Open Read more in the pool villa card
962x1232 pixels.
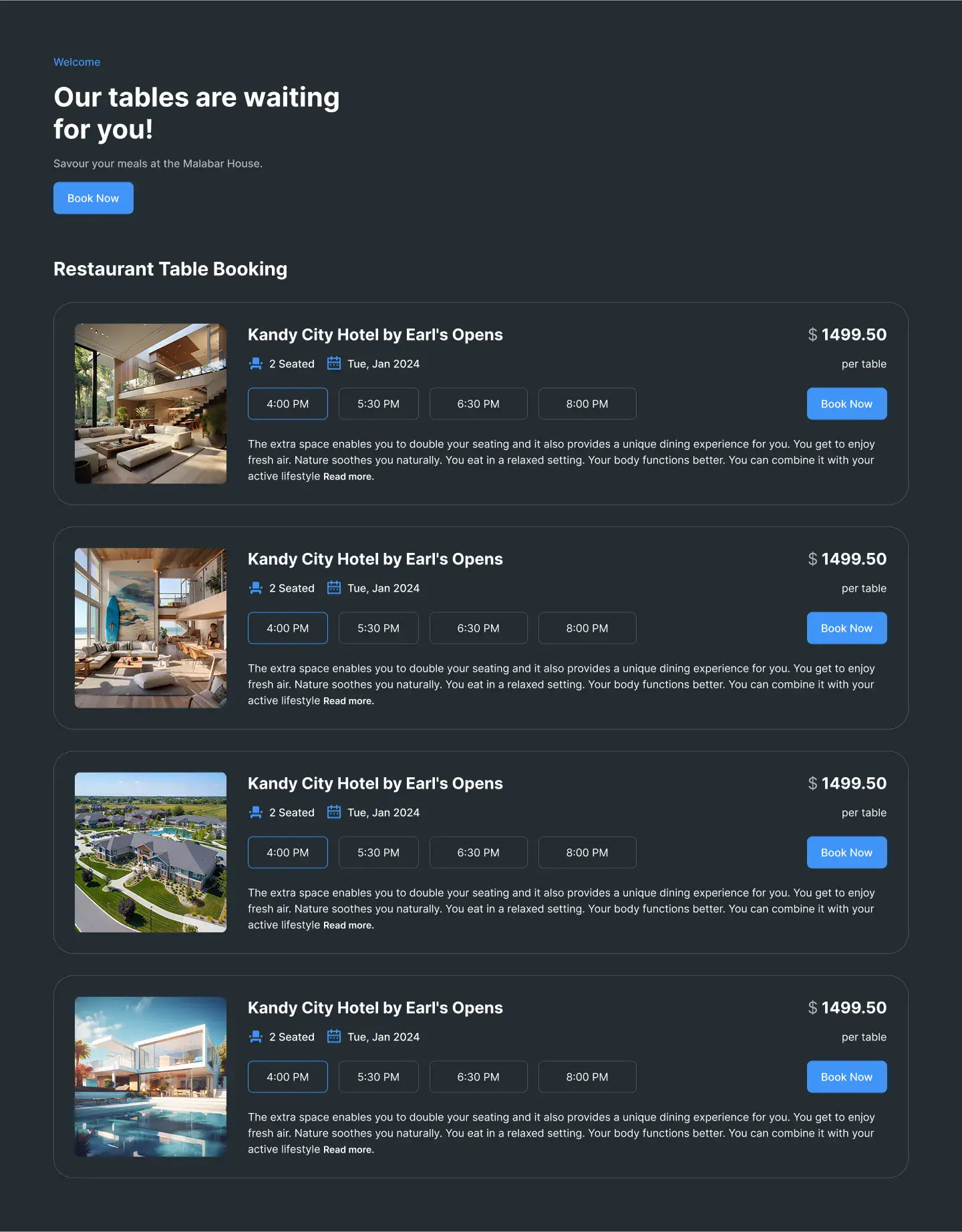tap(348, 1150)
